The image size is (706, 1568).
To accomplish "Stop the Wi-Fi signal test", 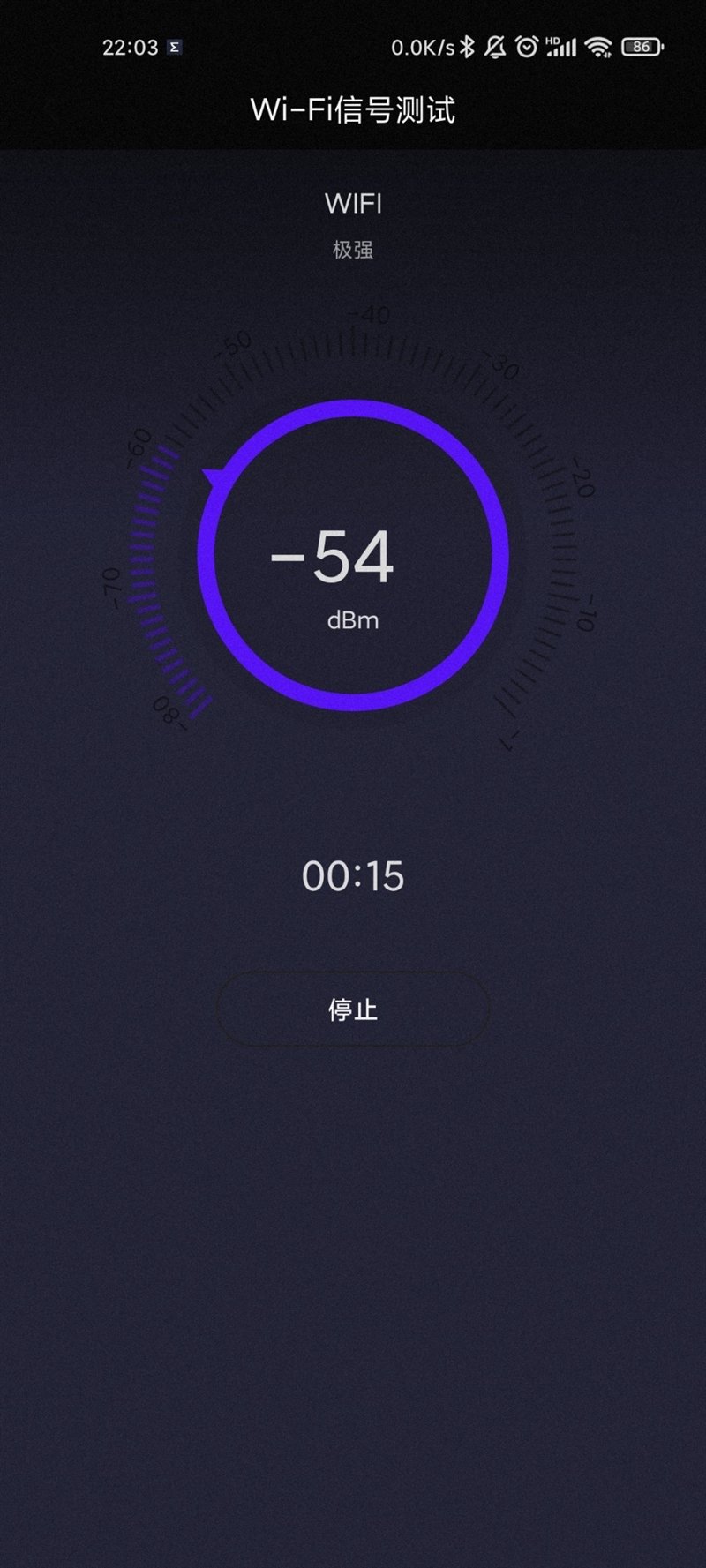I will pos(353,1009).
